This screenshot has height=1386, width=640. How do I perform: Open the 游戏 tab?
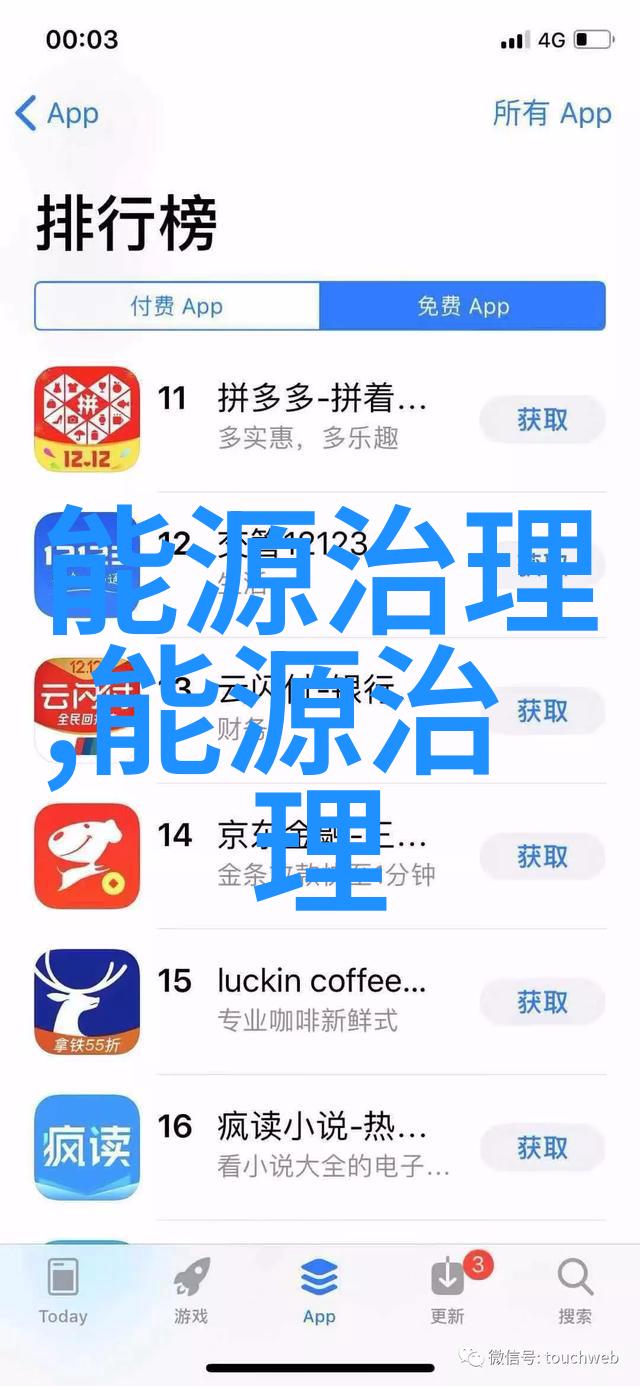pos(190,1290)
